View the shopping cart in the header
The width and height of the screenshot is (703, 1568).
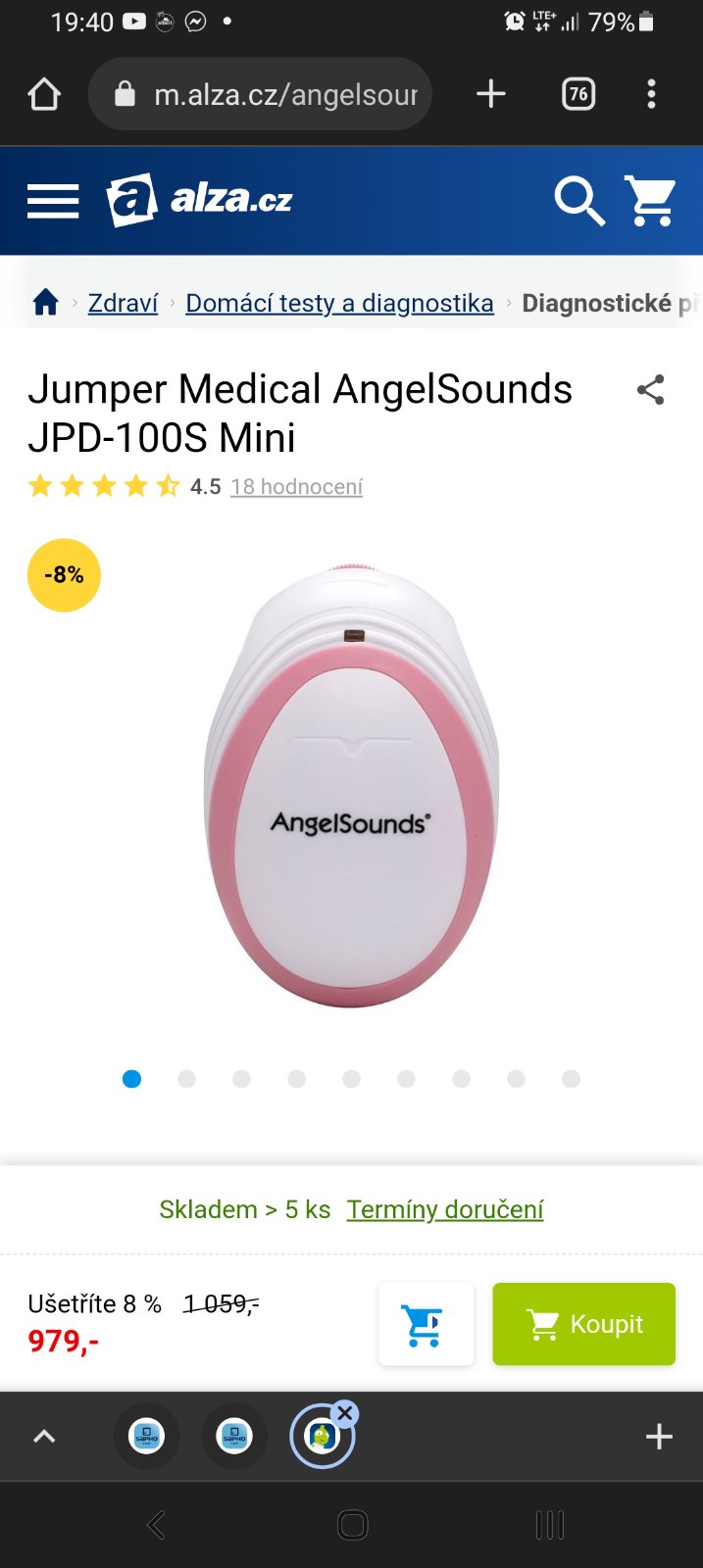tap(652, 201)
